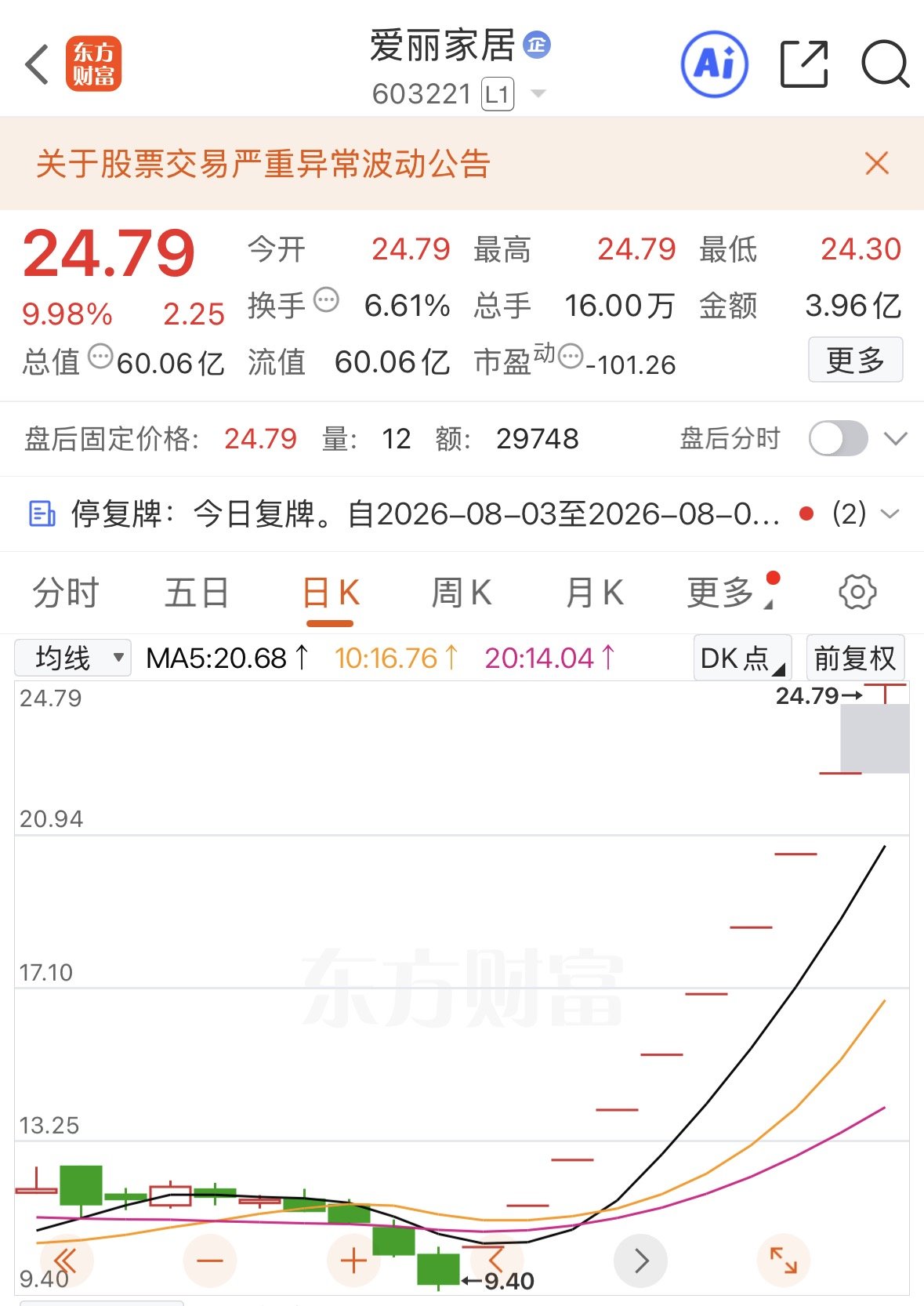Select the 月K tab

(594, 593)
